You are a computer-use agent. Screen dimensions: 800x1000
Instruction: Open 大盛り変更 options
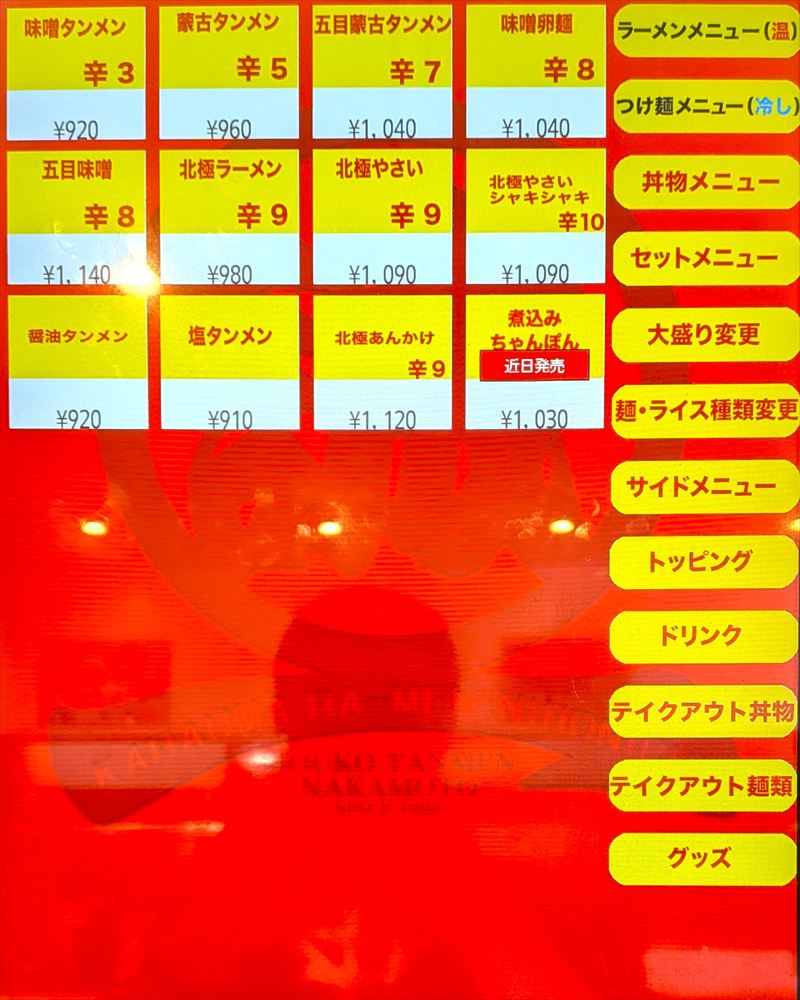tap(705, 335)
